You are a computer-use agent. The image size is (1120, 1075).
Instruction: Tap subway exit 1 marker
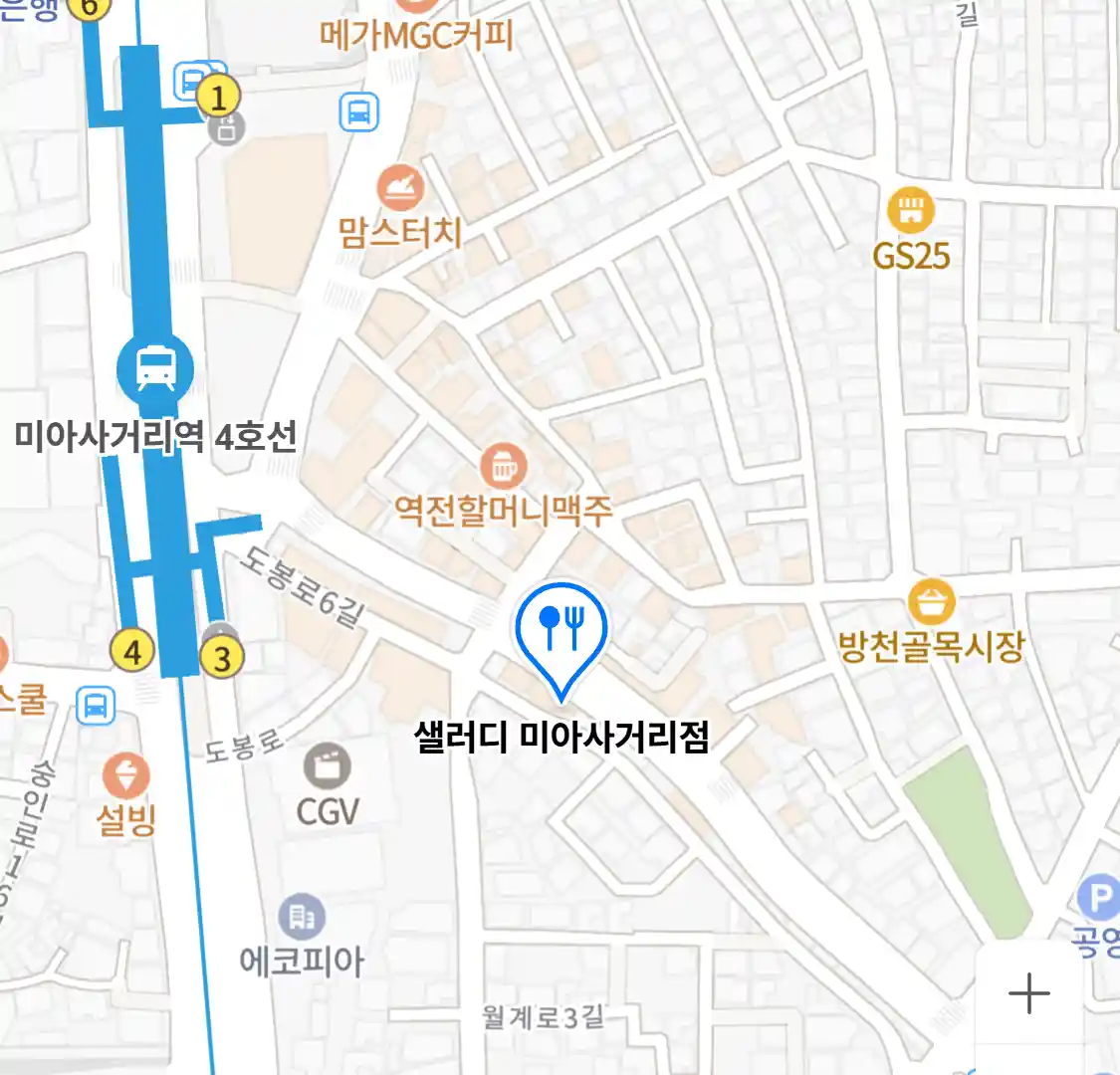click(x=218, y=98)
